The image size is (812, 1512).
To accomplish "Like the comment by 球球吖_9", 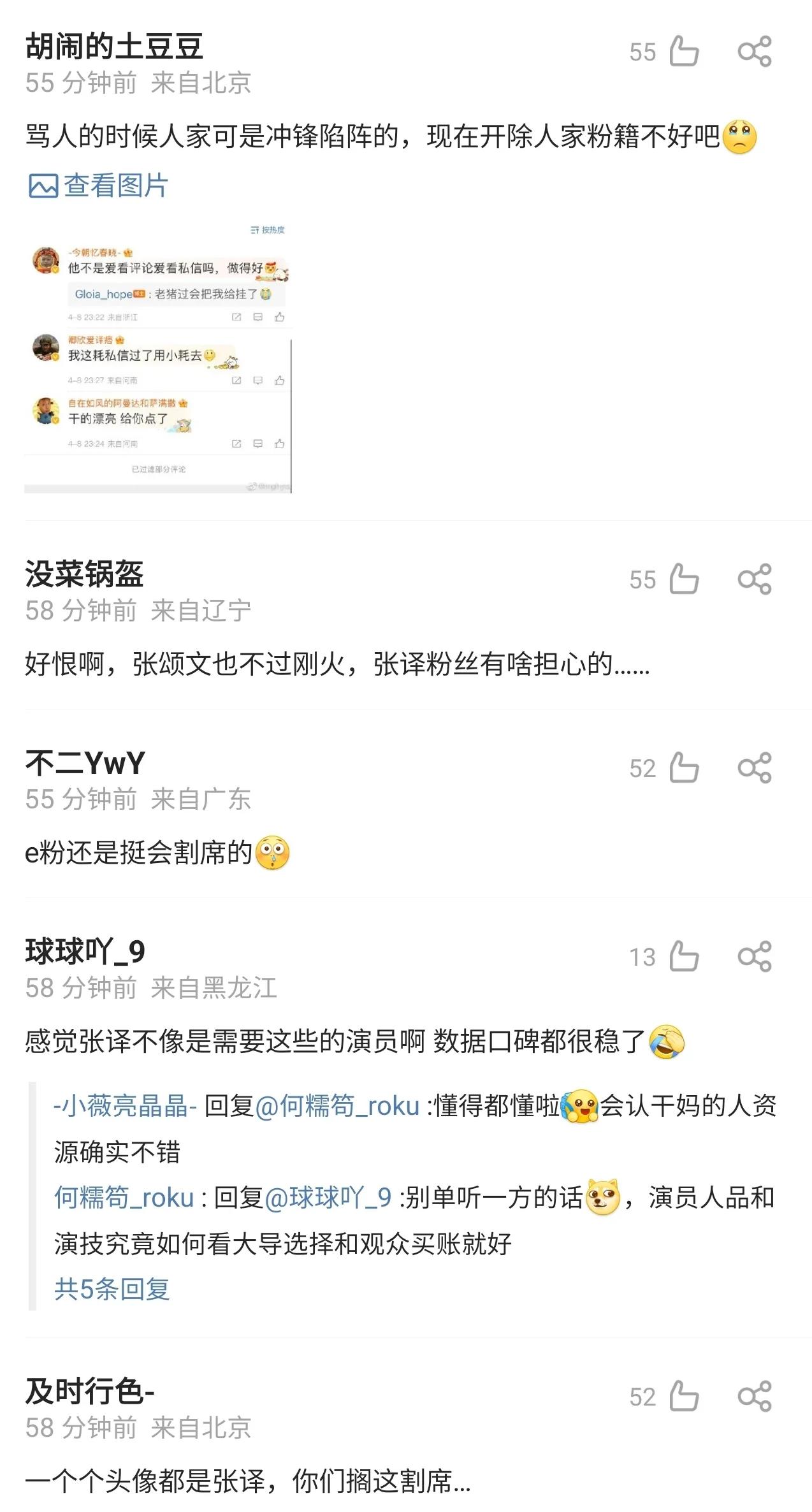I will [684, 957].
